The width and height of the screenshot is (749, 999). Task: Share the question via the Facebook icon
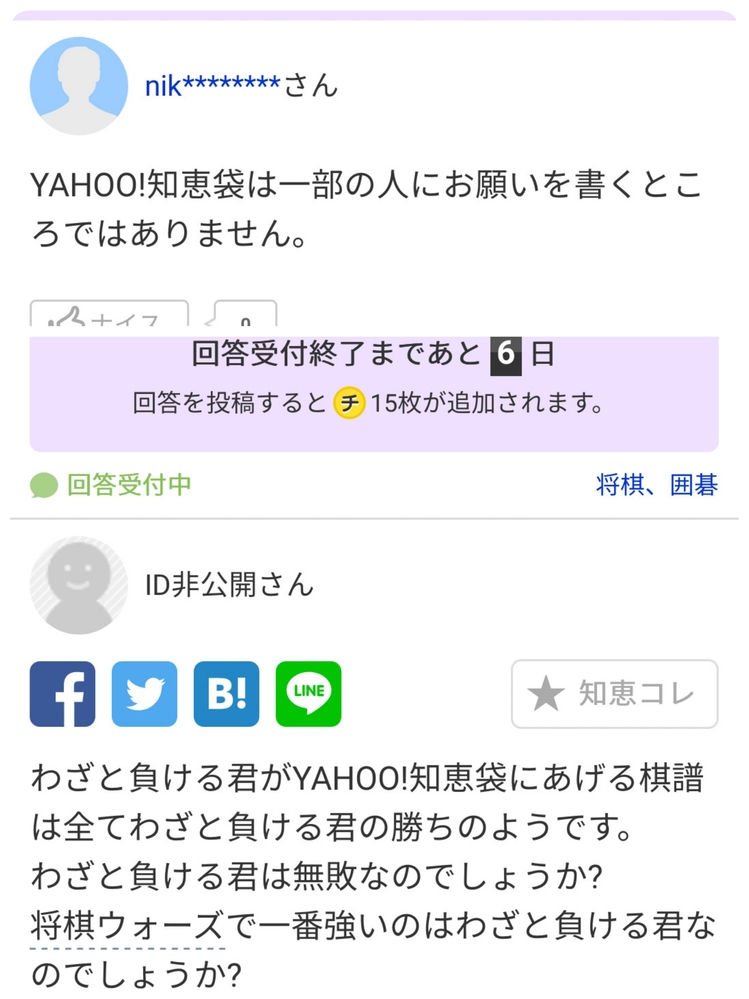(x=62, y=694)
